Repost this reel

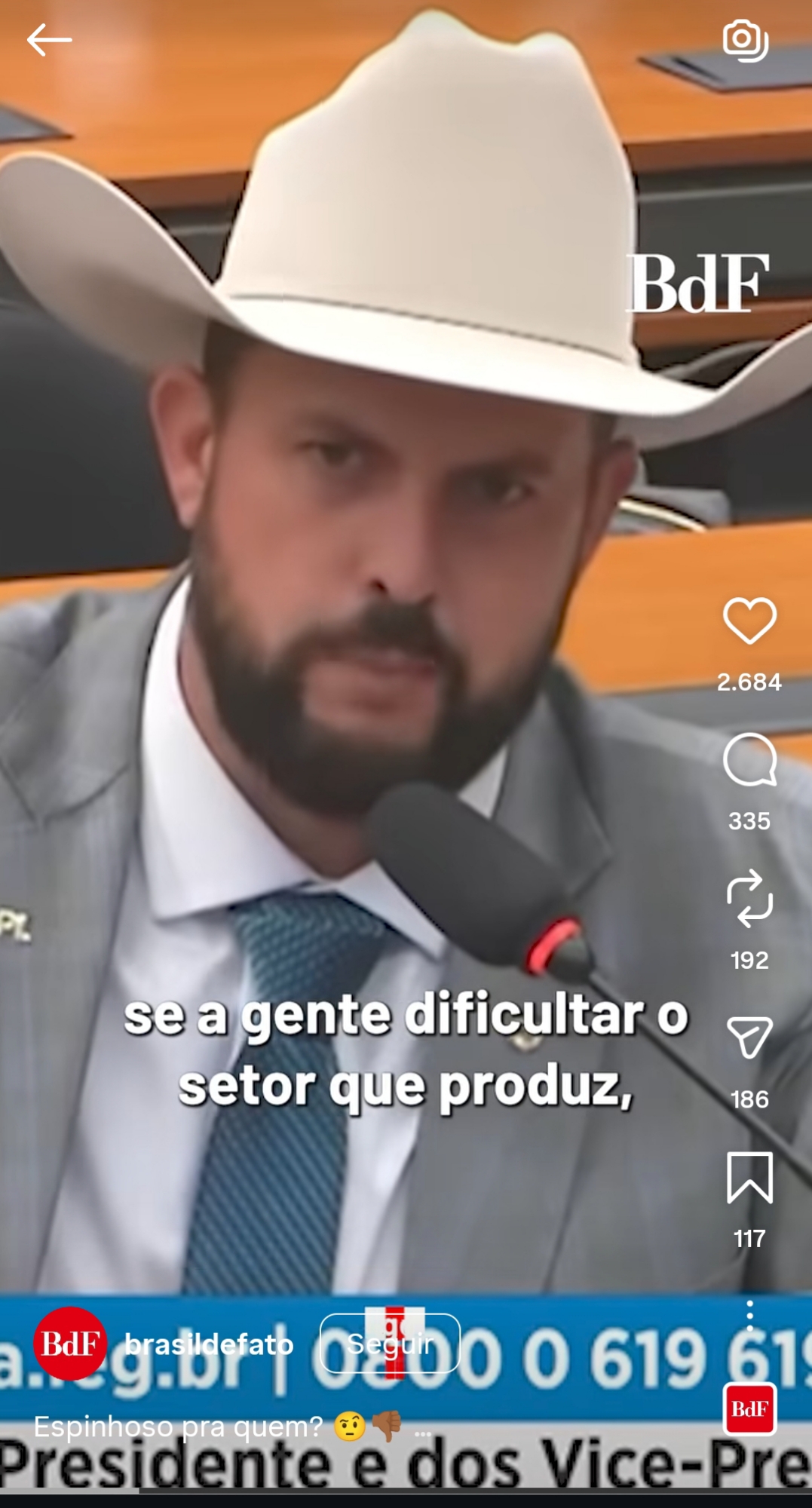[749, 899]
